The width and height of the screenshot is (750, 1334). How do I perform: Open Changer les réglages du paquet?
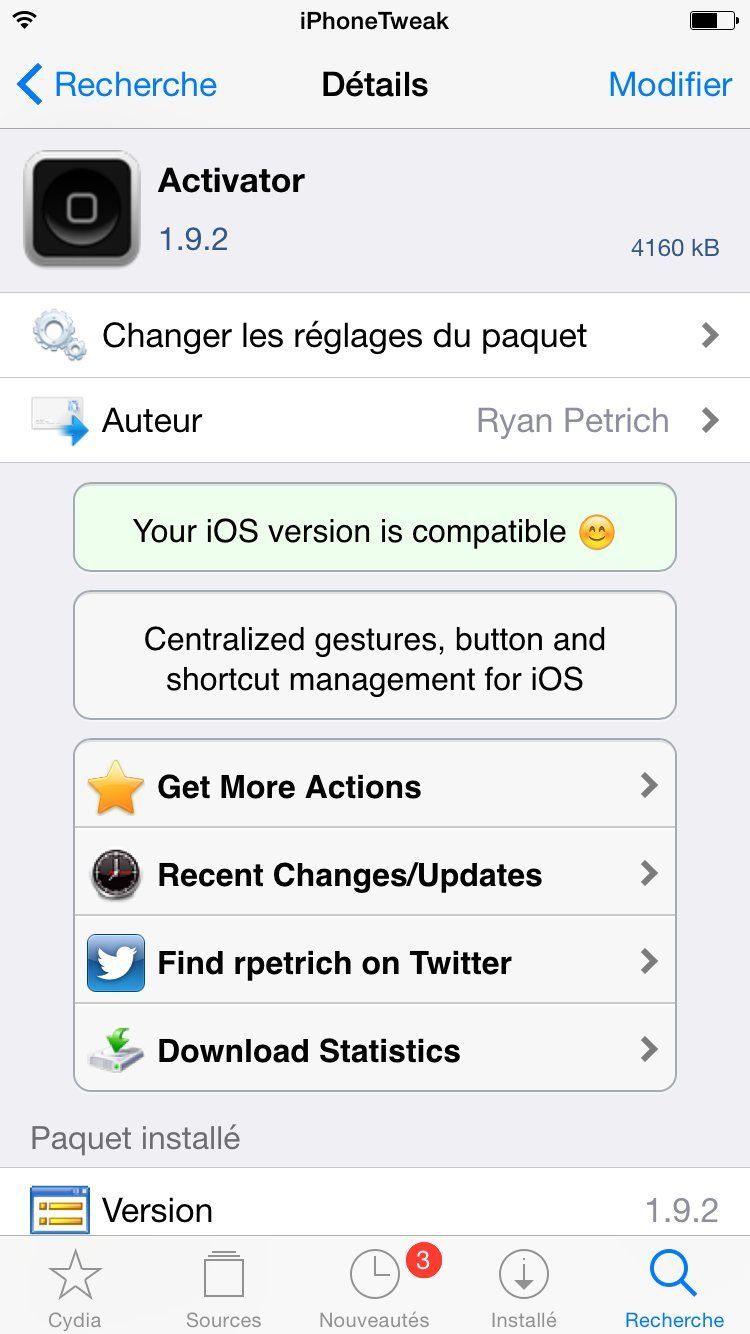coord(375,335)
